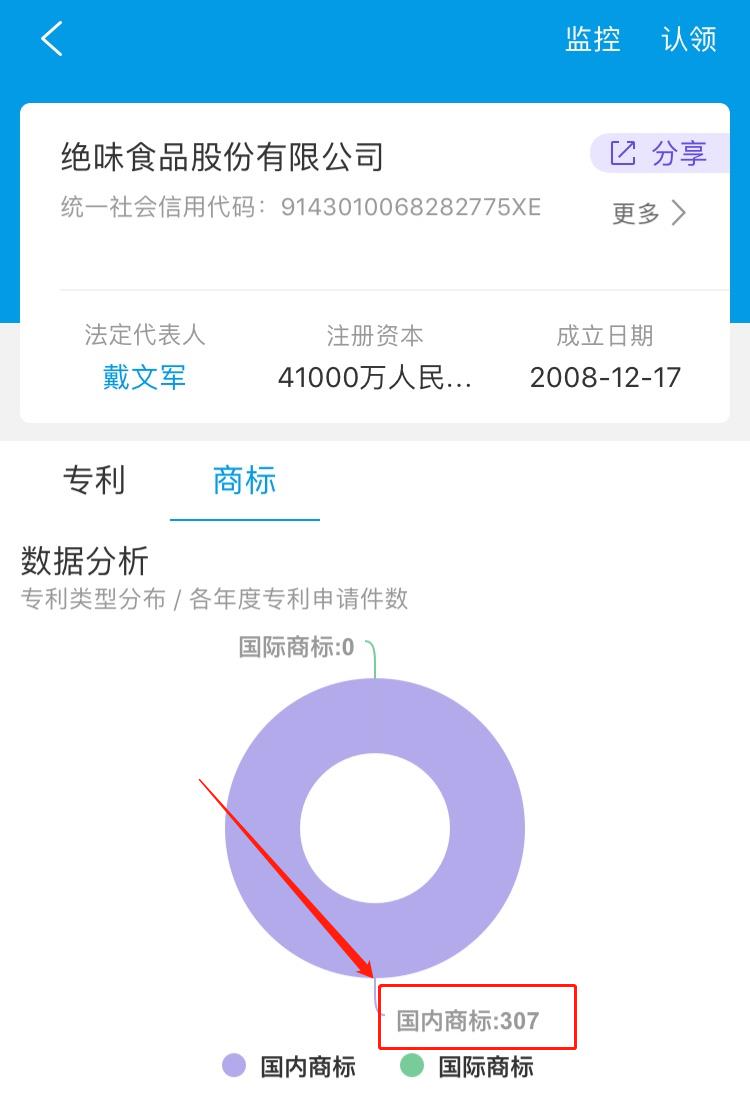
Task: Switch to the 专利 patents tab
Action: click(95, 480)
